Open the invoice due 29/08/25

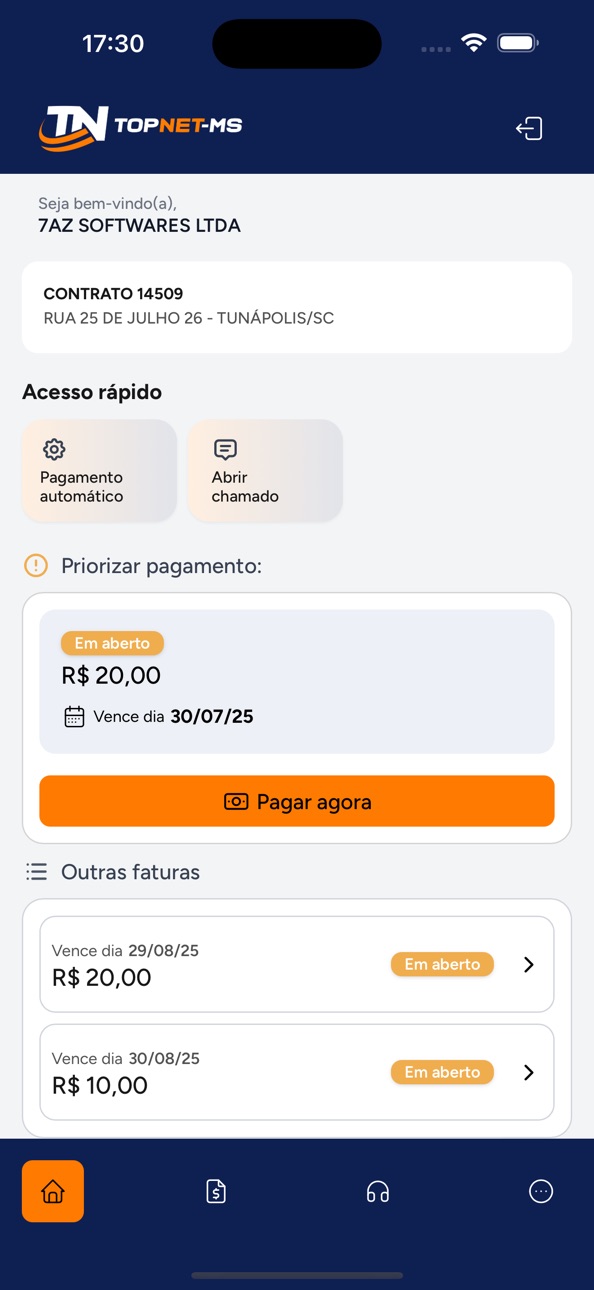[x=297, y=964]
